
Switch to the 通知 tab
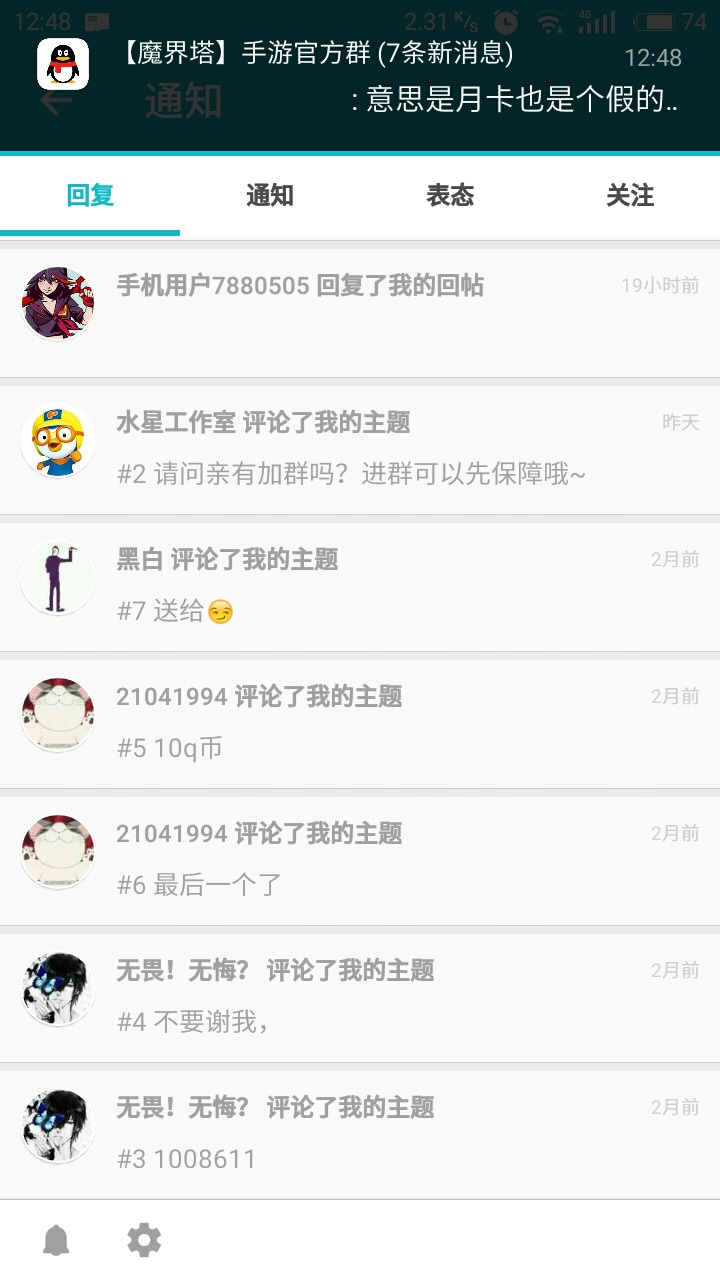[270, 196]
